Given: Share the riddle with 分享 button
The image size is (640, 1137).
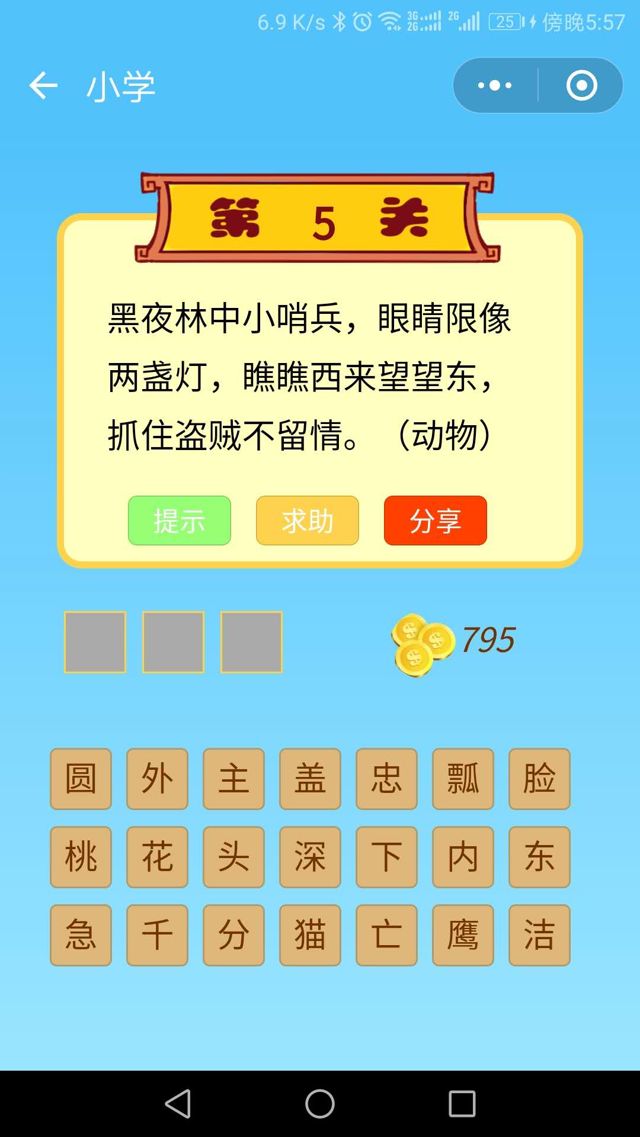Looking at the screenshot, I should point(435,521).
